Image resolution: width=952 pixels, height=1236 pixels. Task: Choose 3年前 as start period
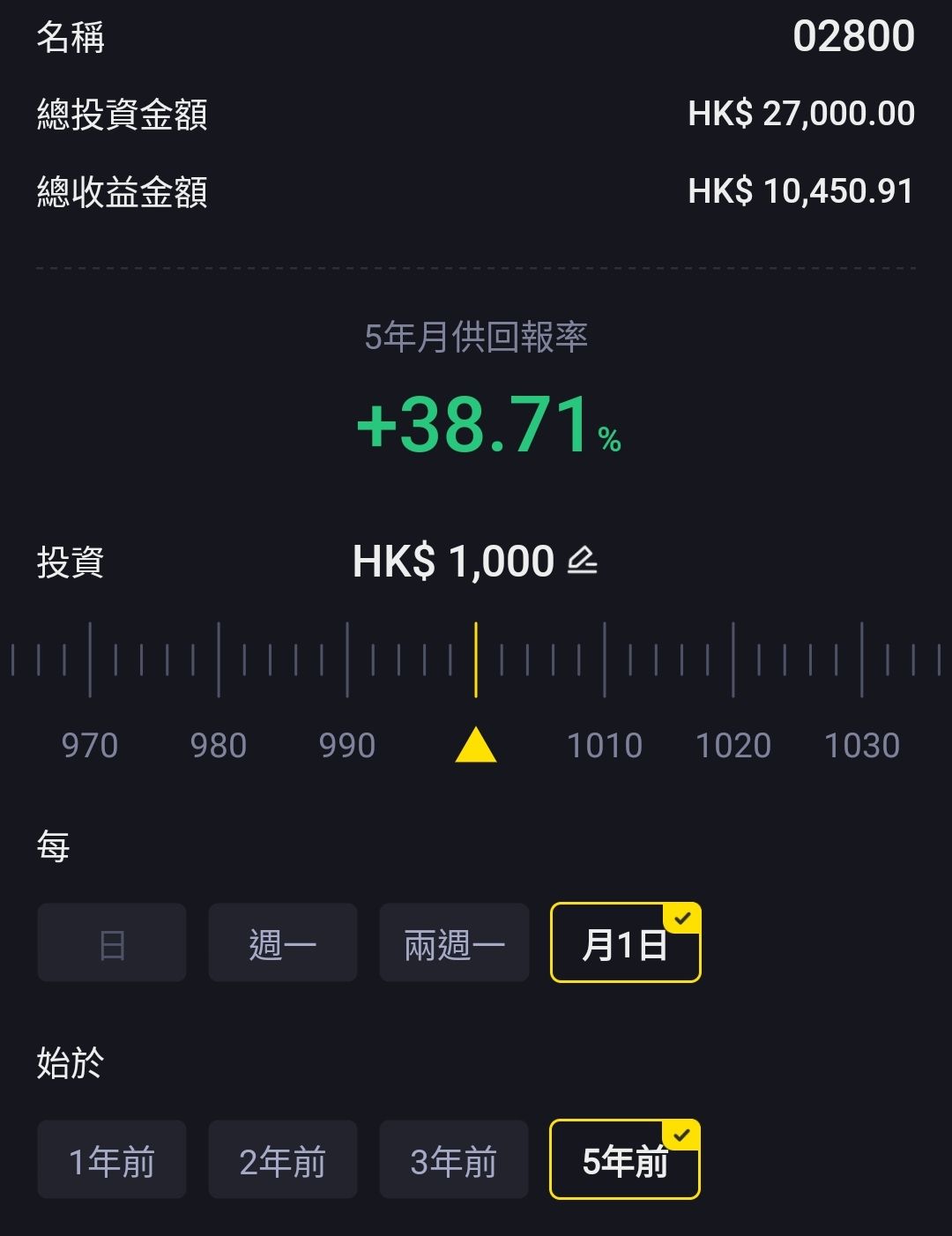[x=454, y=1160]
